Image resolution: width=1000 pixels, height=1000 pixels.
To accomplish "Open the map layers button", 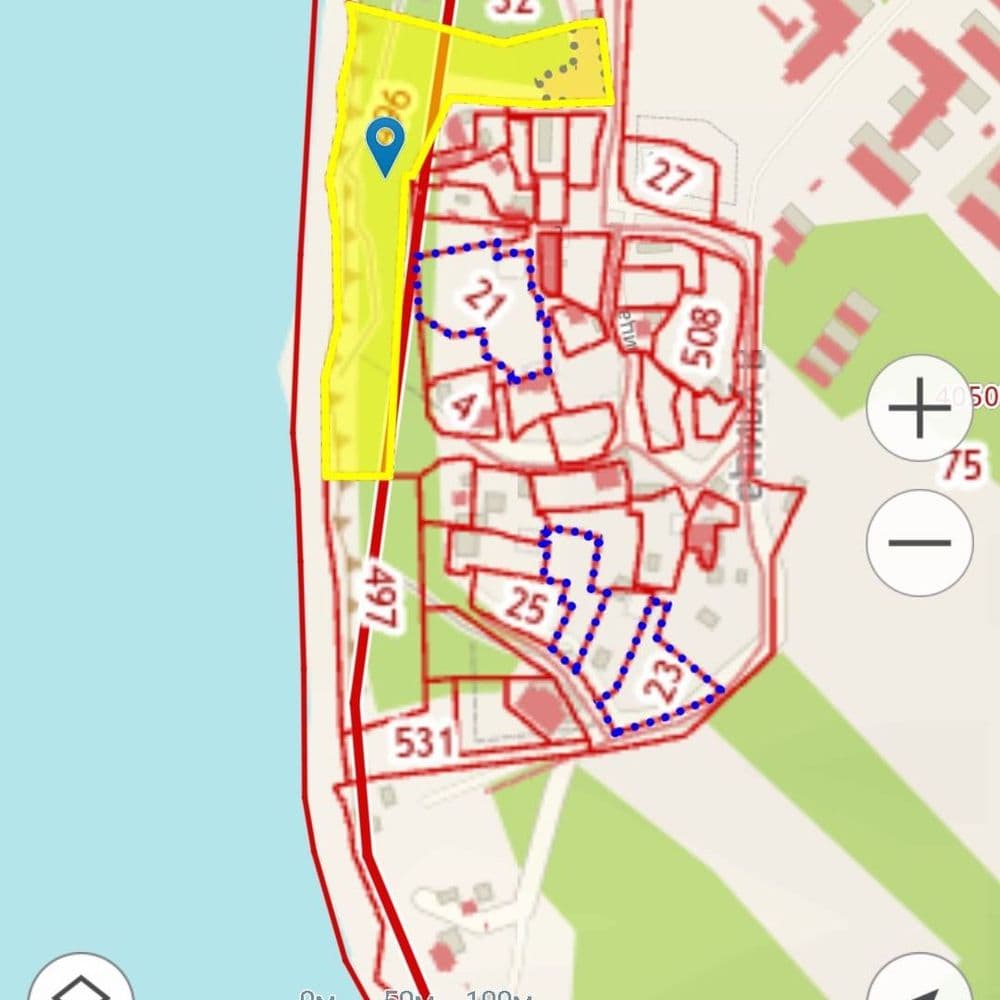I will [x=80, y=985].
